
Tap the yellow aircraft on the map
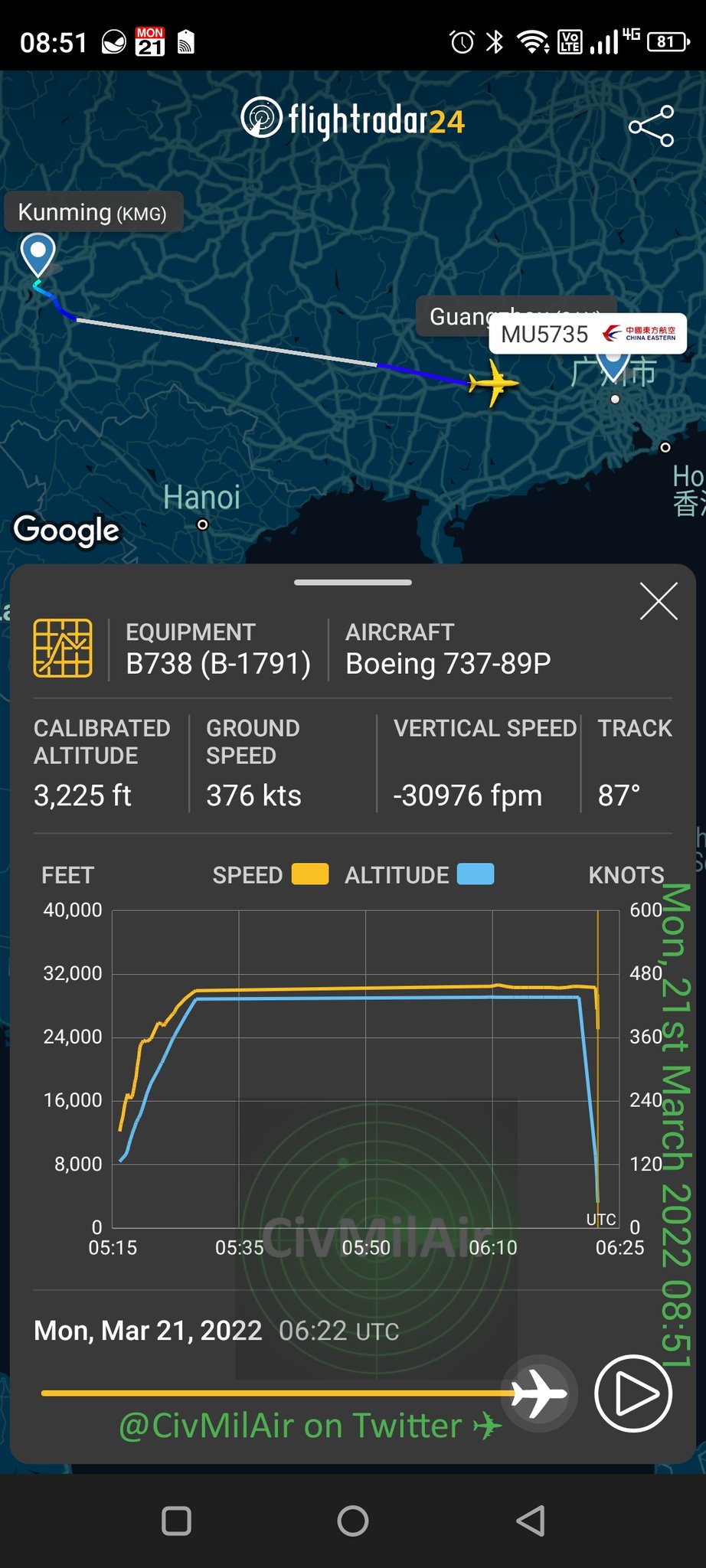pos(493,383)
